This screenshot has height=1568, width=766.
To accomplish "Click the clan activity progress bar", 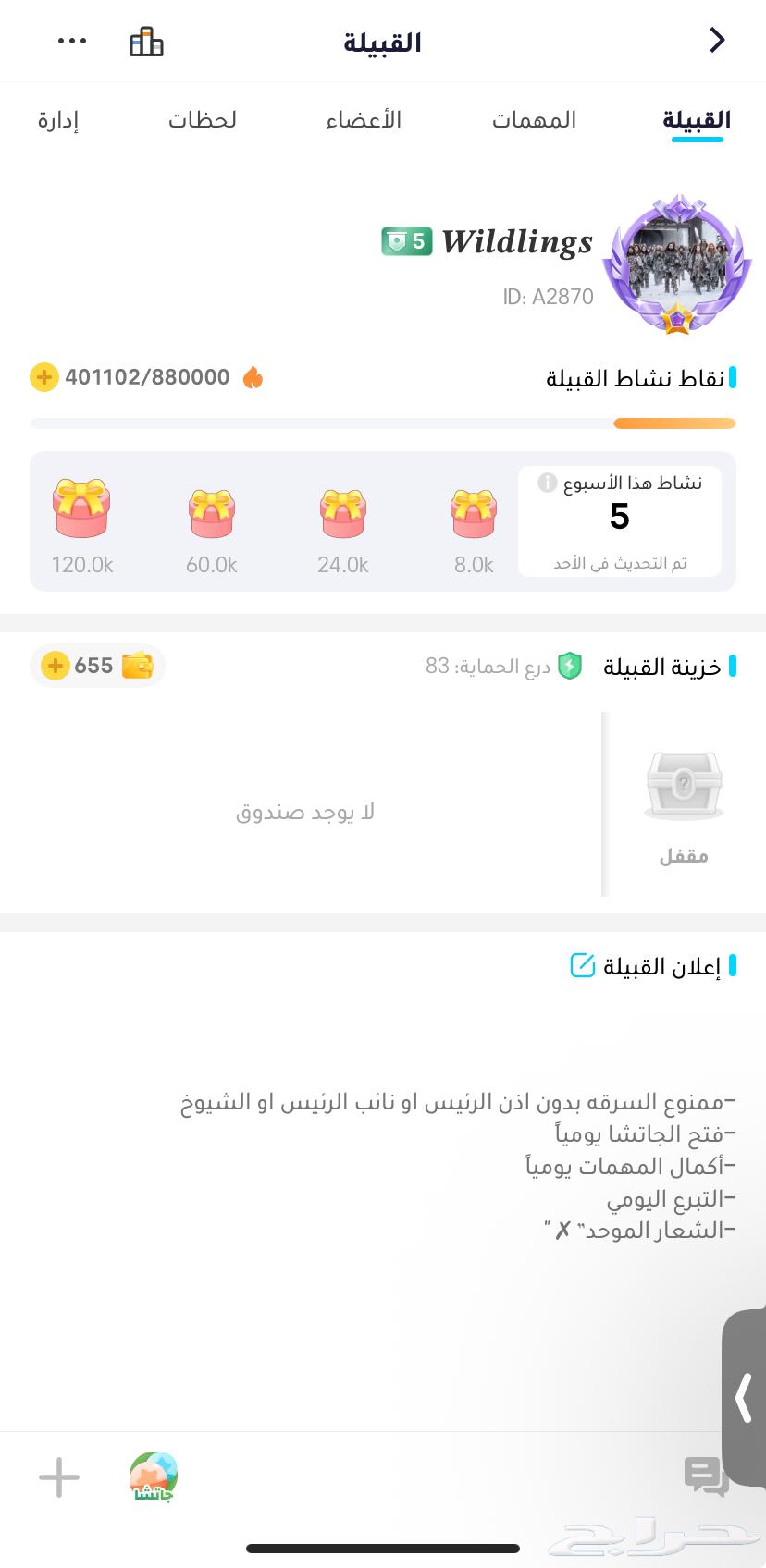I will click(x=383, y=423).
